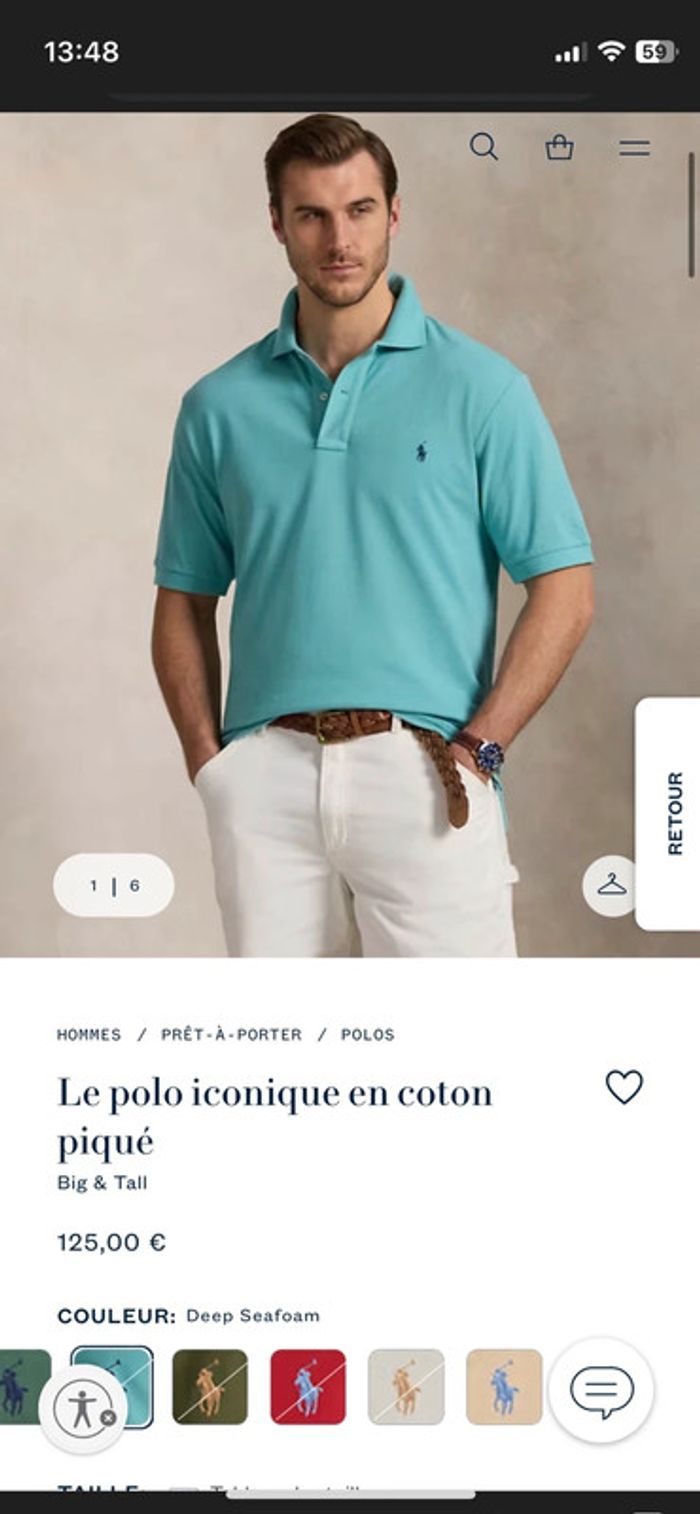Tap the hanger icon on the photo
Screen dimensions: 700x1514
[x=611, y=885]
